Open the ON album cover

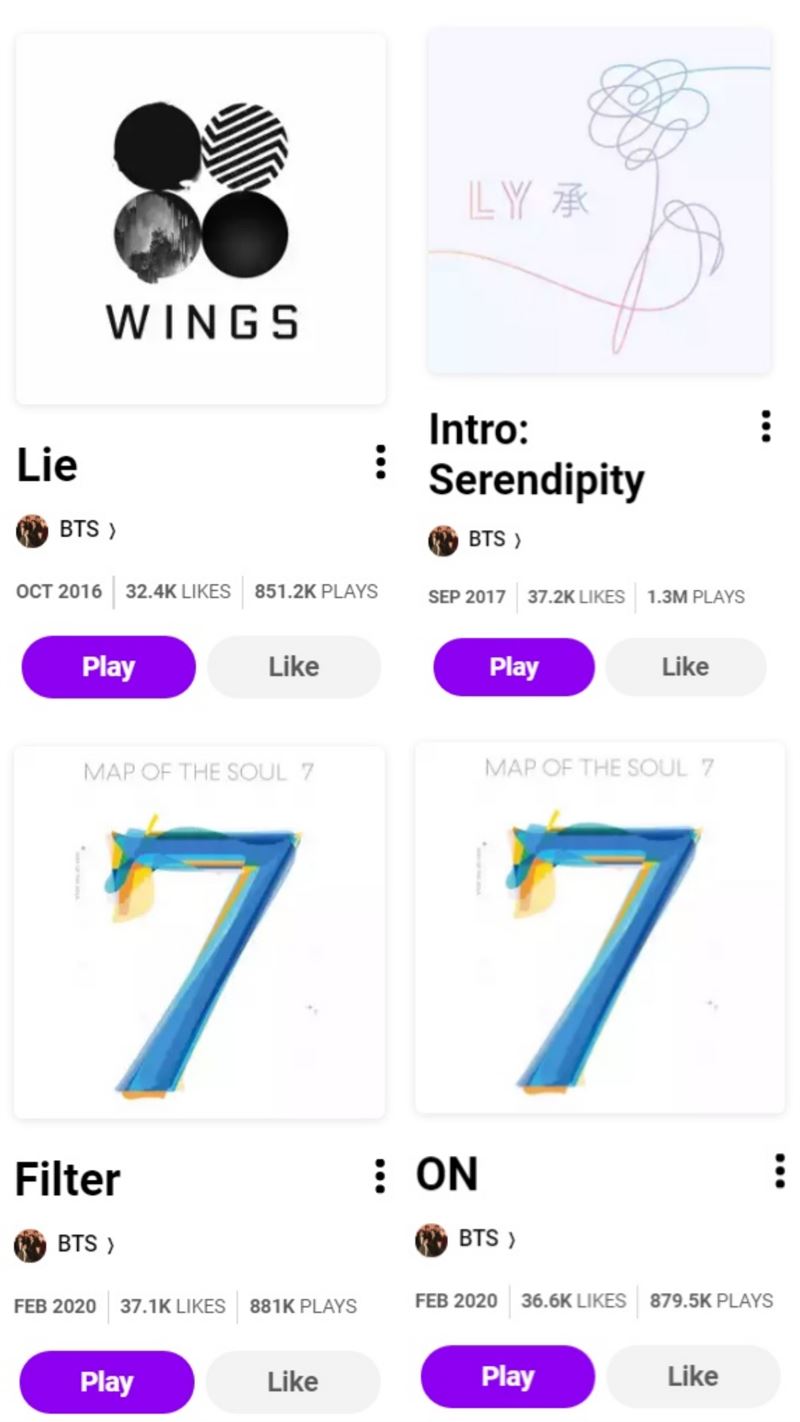[x=599, y=928]
